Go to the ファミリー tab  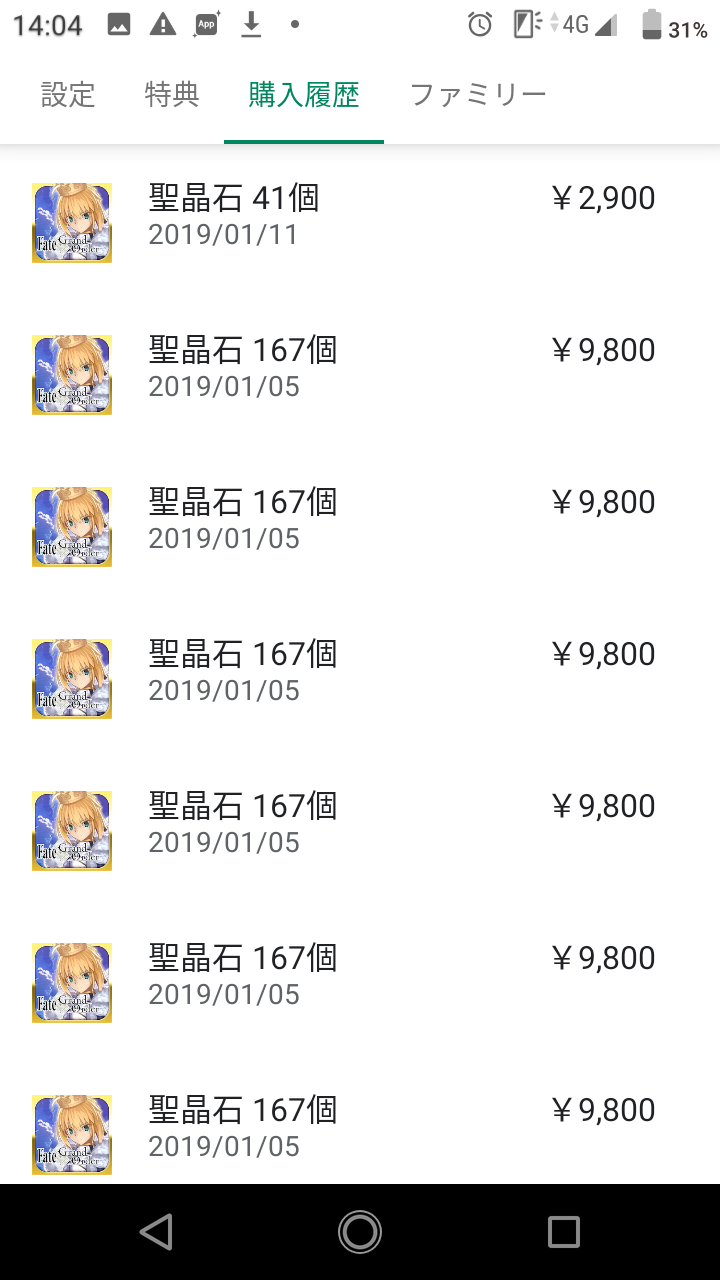[x=478, y=95]
